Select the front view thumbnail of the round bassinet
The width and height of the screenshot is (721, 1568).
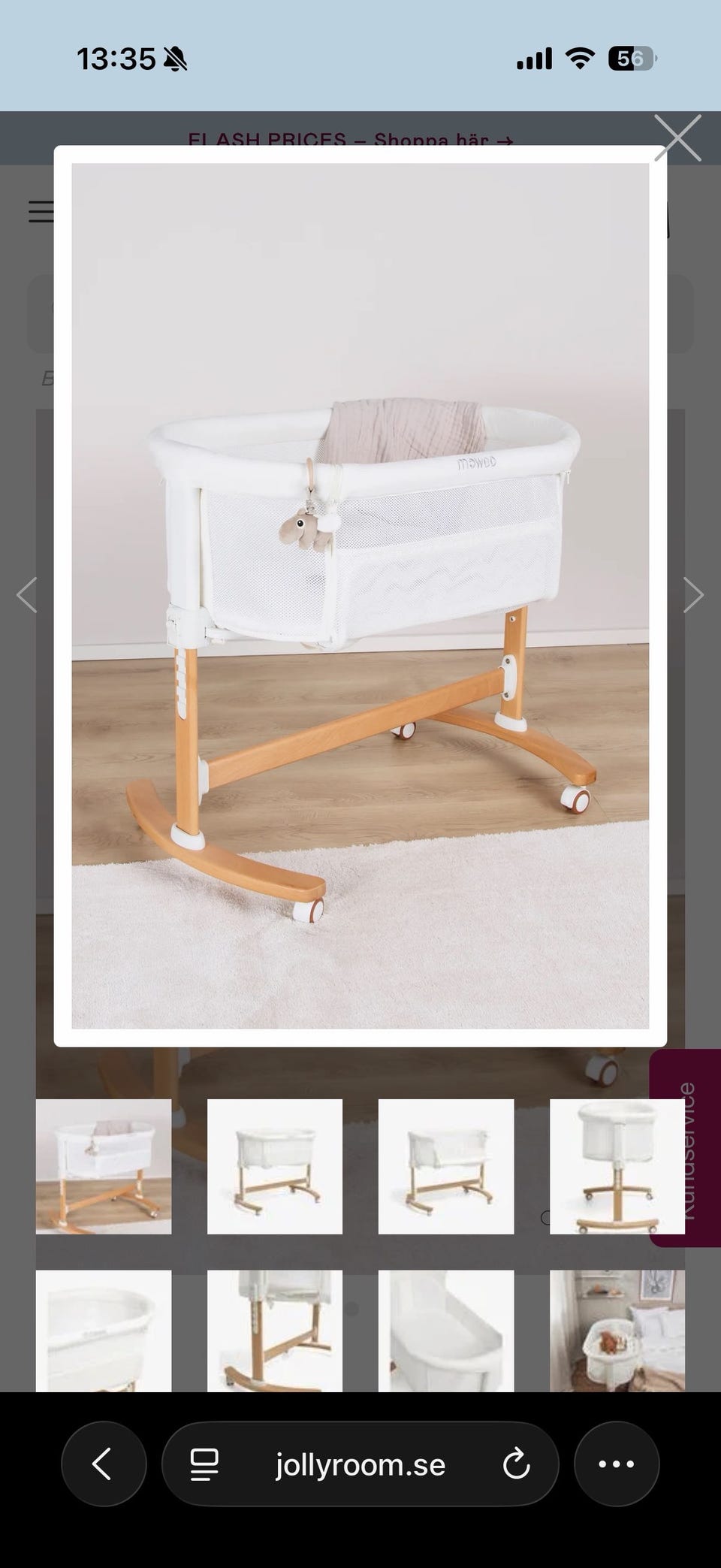click(617, 1166)
